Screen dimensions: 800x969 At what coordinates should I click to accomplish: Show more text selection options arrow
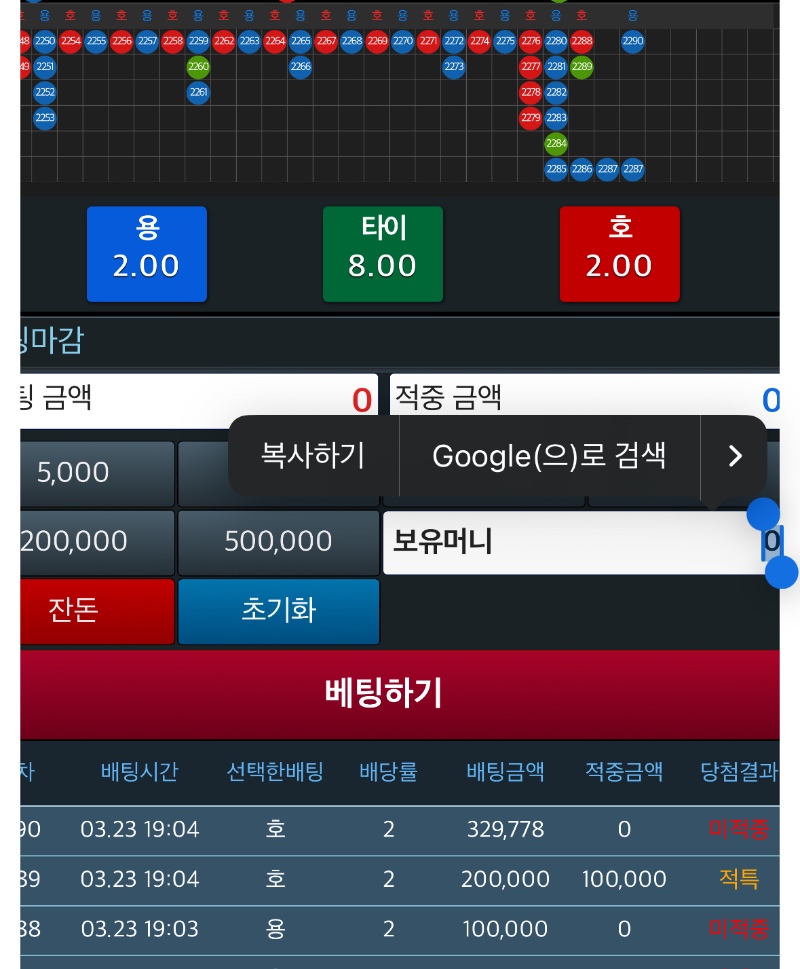(735, 456)
